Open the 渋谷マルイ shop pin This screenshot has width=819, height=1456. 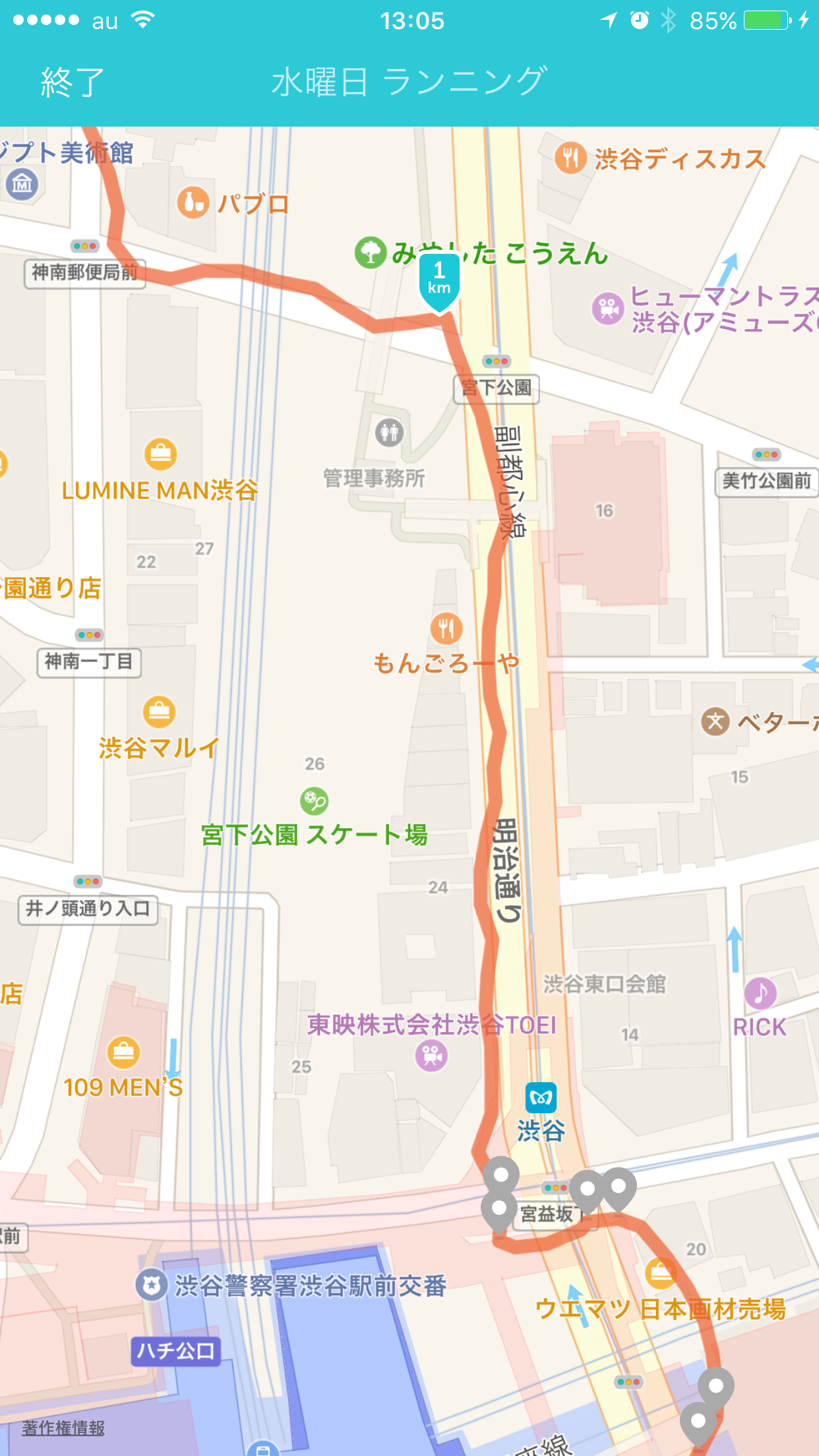tap(160, 712)
